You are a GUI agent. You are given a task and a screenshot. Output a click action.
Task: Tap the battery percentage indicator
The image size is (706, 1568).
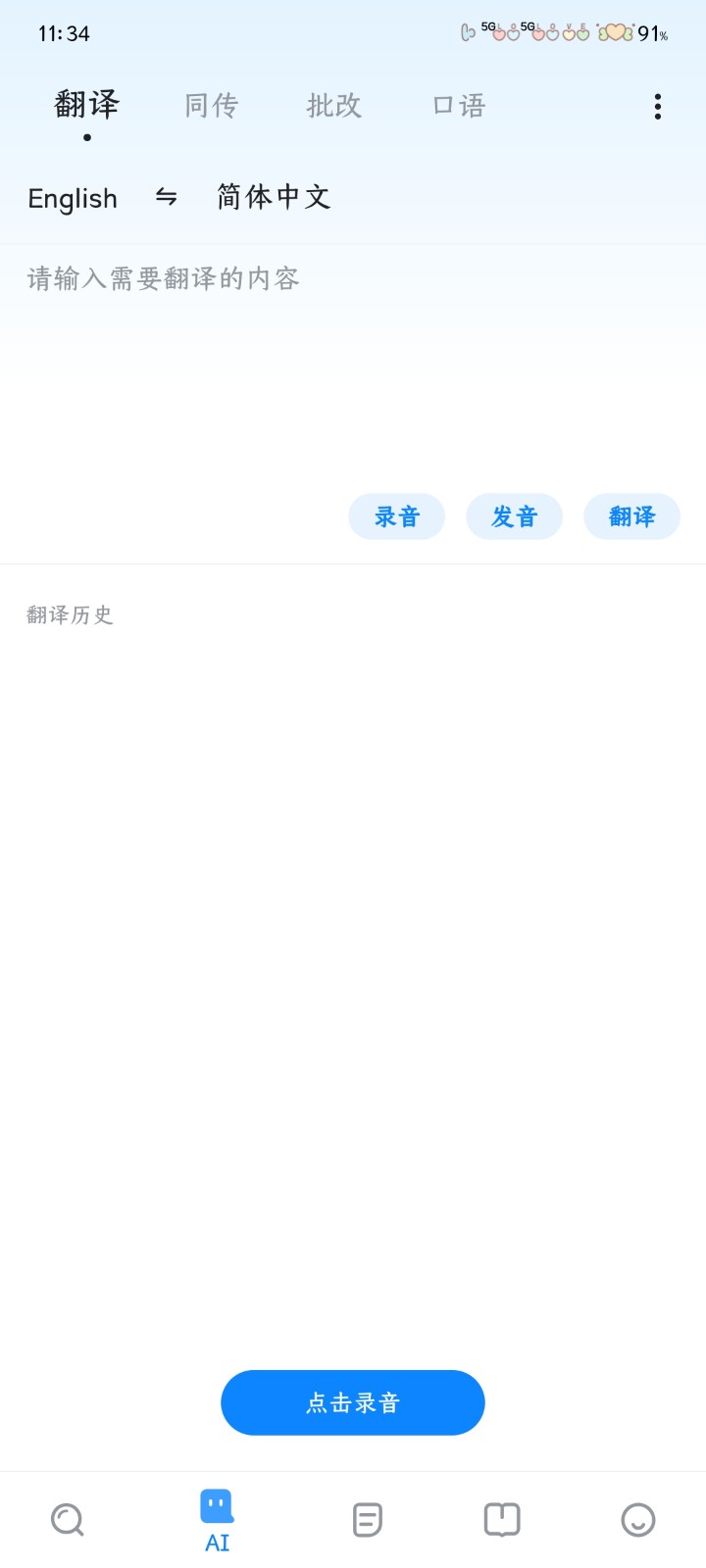pyautogui.click(x=649, y=34)
